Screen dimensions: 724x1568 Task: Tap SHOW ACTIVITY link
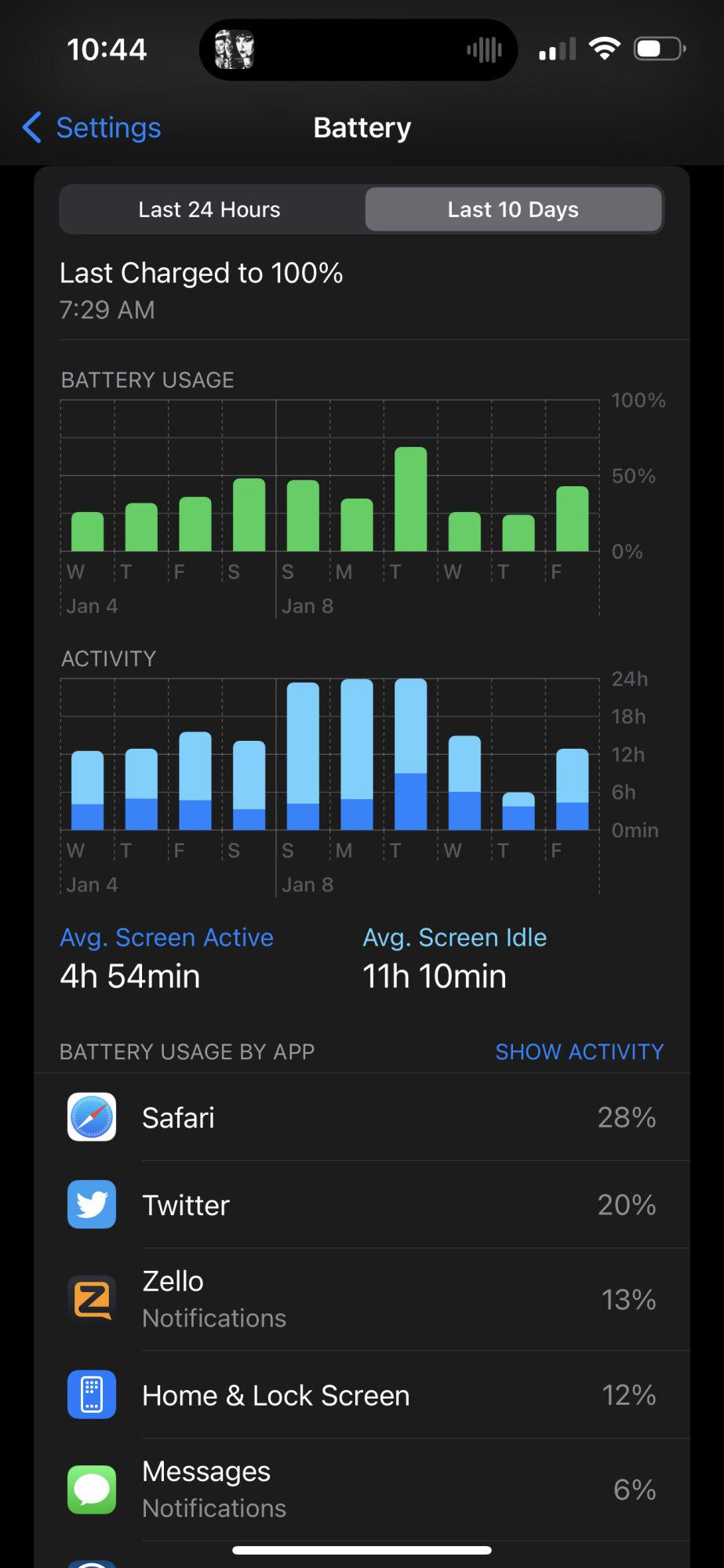pyautogui.click(x=579, y=1052)
